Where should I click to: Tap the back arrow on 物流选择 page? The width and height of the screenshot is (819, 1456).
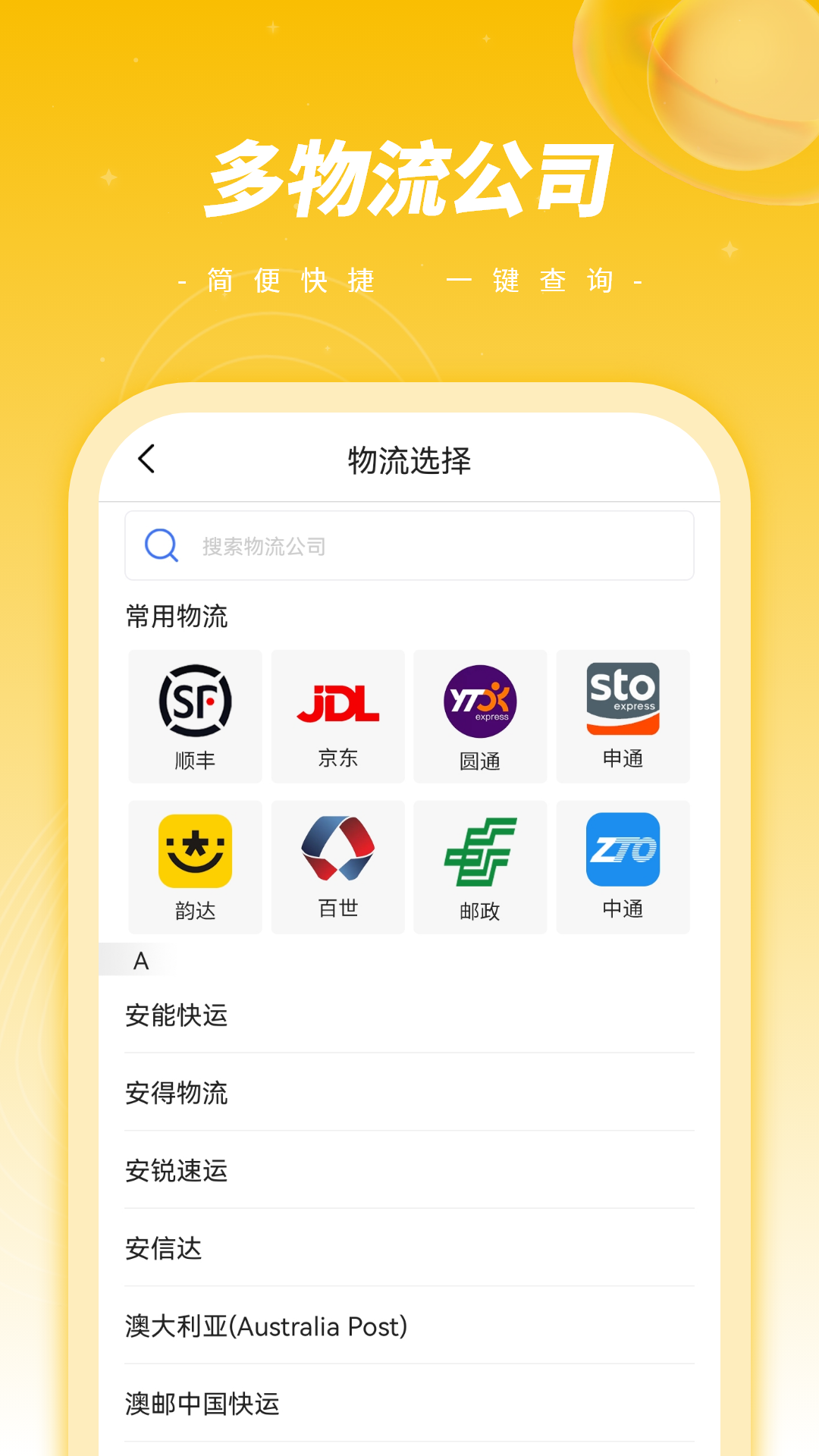146,459
